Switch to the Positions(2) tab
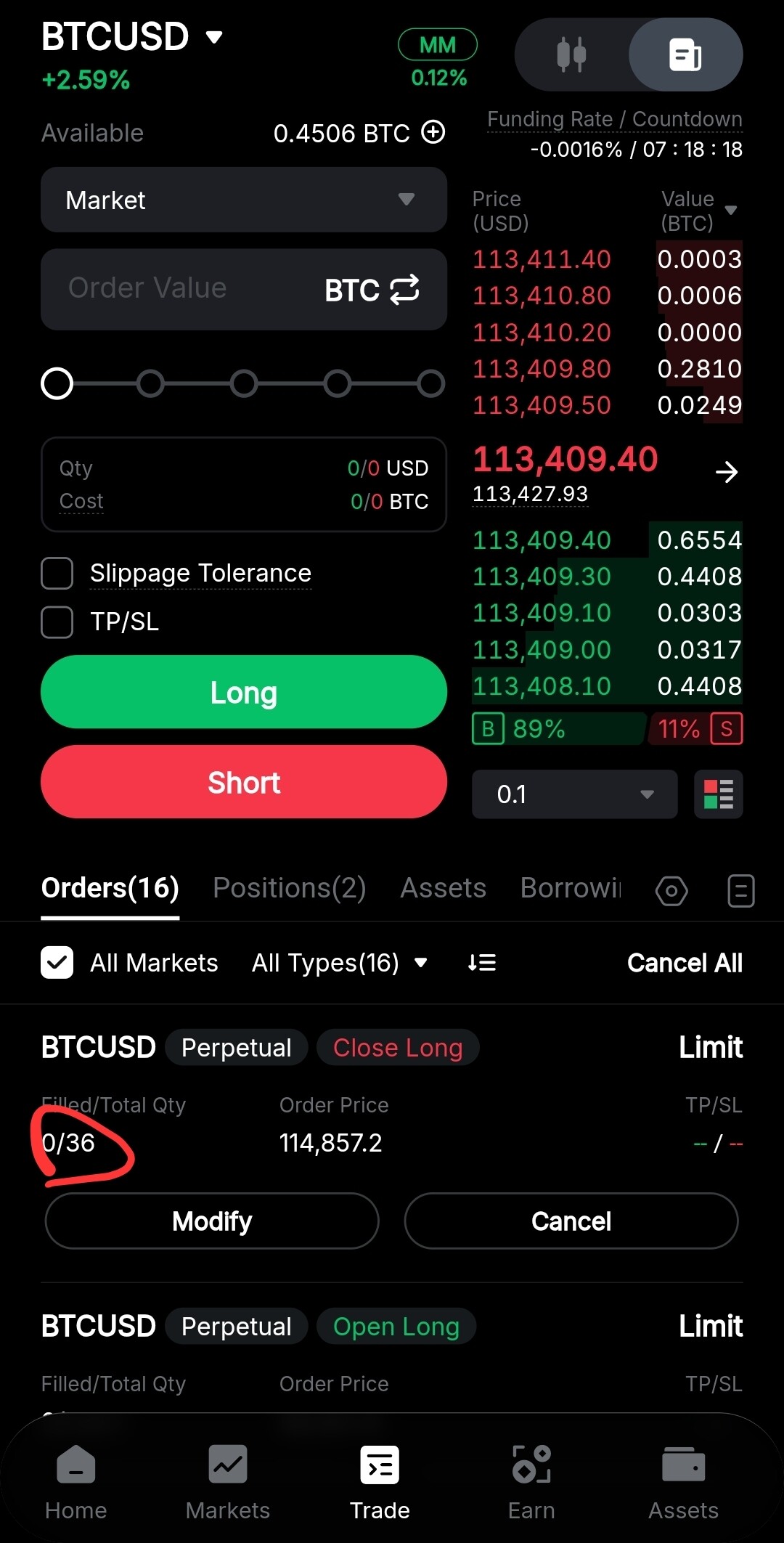The width and height of the screenshot is (784, 1543). pos(289,888)
